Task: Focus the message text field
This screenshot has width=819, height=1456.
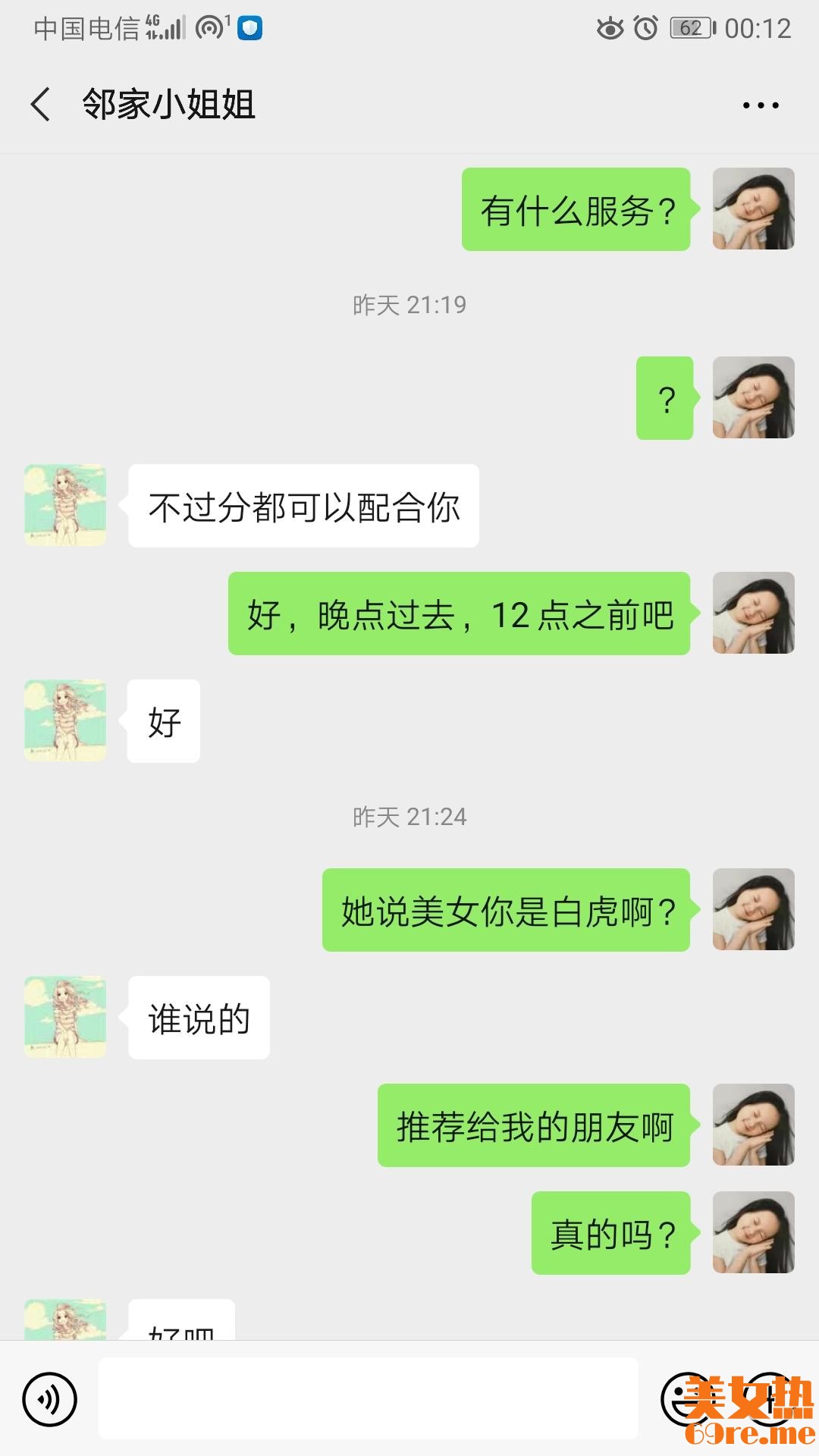Action: pos(368,1399)
